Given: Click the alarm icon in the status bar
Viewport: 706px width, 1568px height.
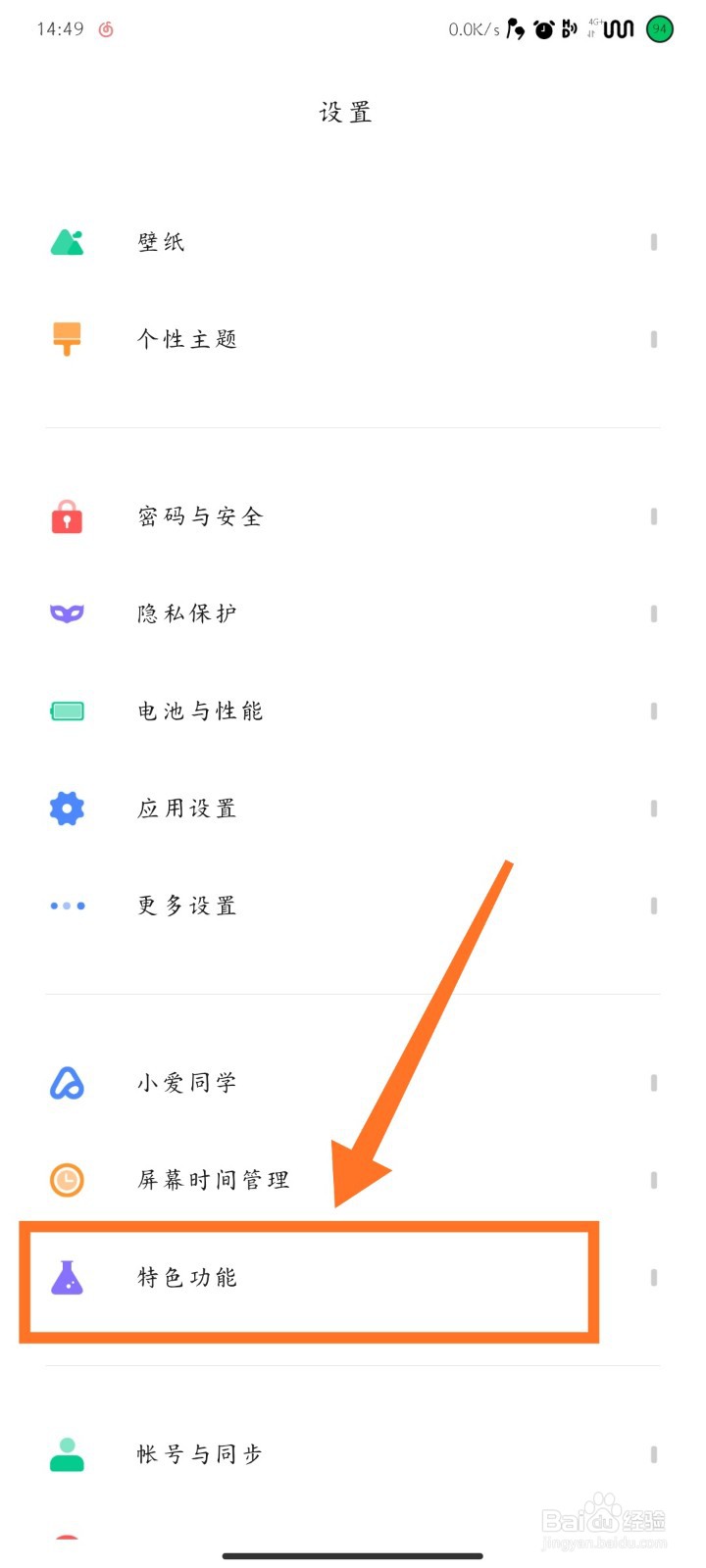Looking at the screenshot, I should pyautogui.click(x=543, y=29).
